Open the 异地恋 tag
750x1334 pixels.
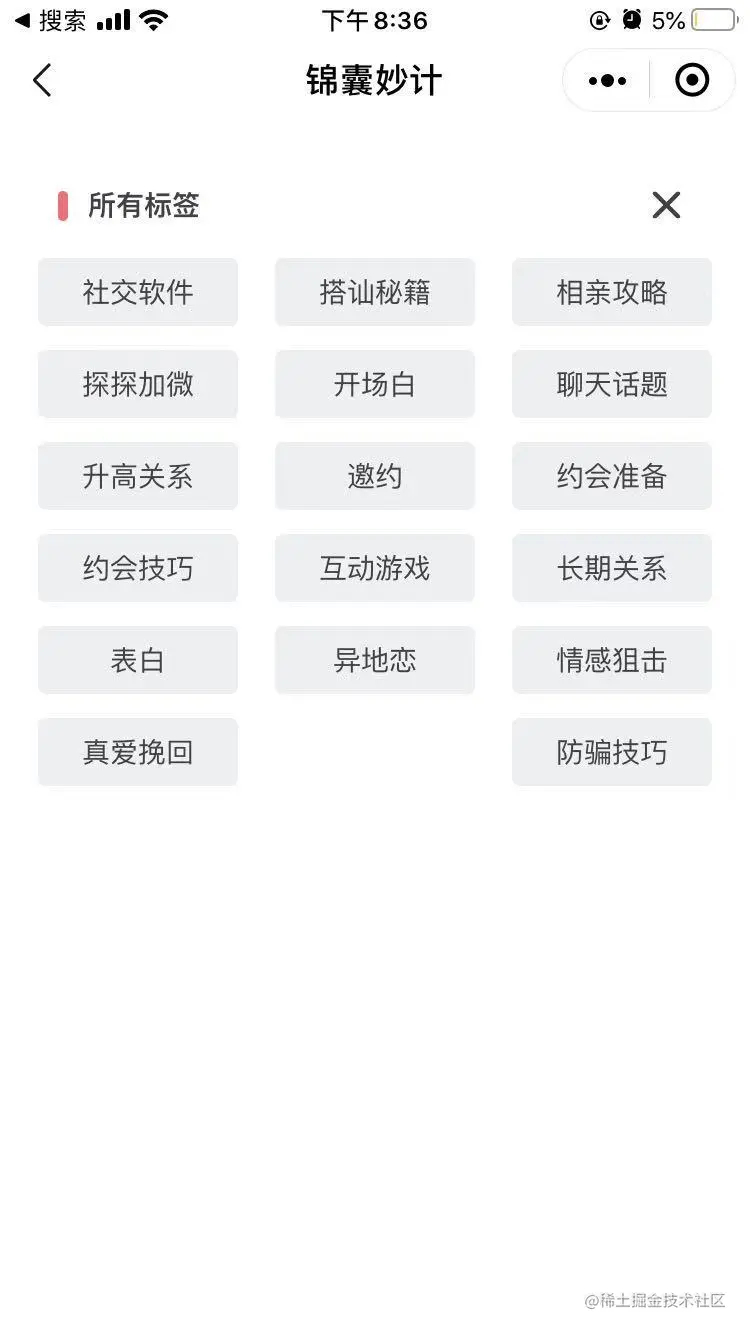click(x=375, y=660)
